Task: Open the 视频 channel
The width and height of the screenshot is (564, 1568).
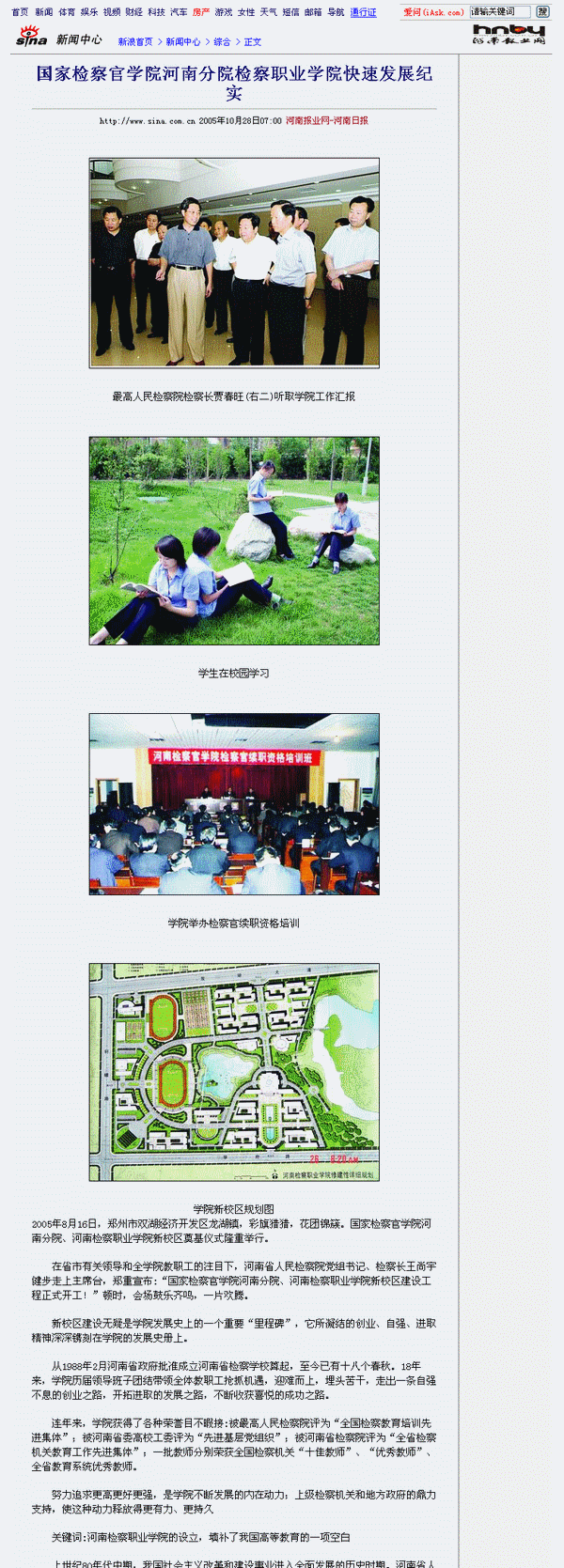Action: [112, 12]
